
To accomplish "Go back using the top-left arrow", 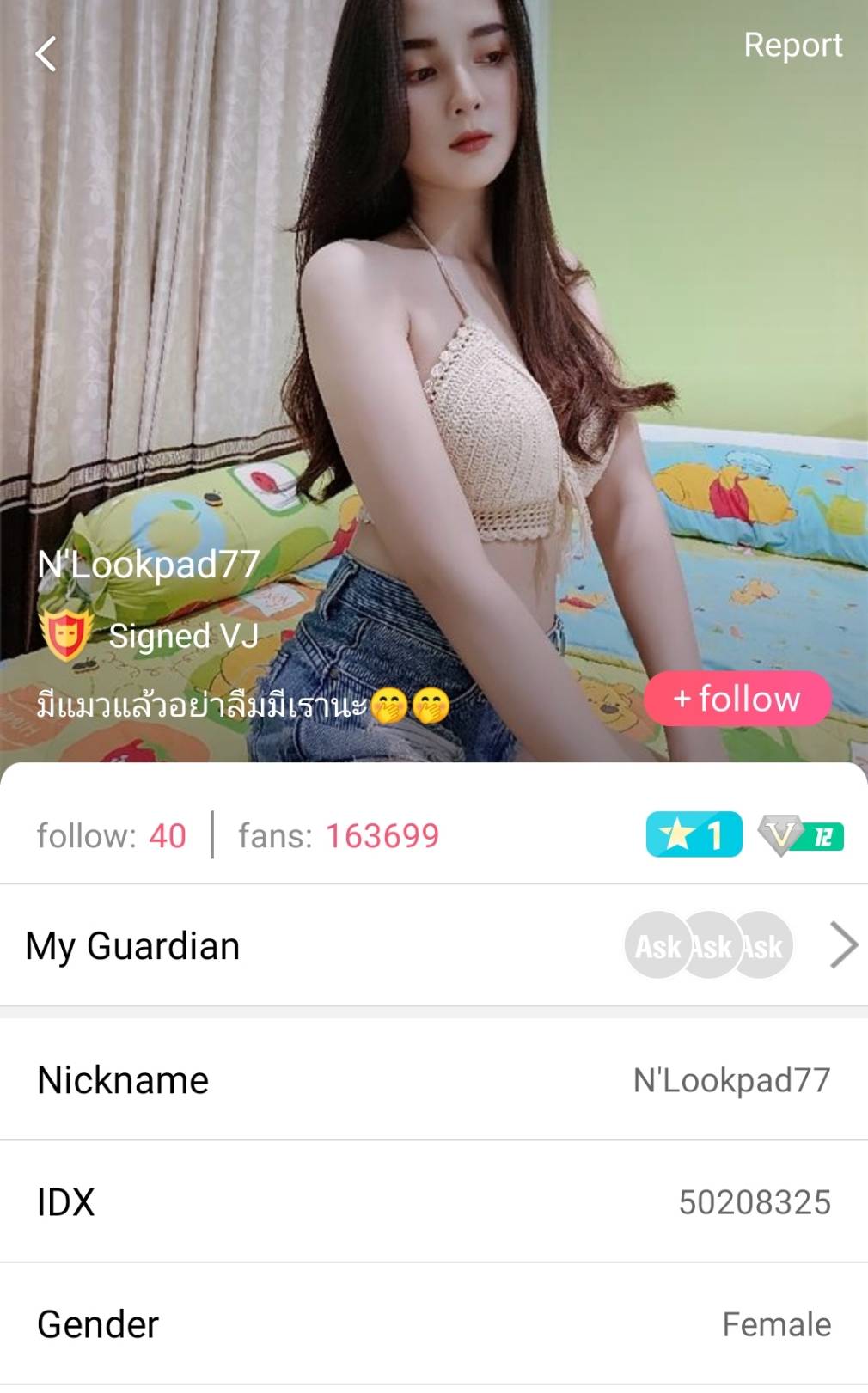I will 46,54.
